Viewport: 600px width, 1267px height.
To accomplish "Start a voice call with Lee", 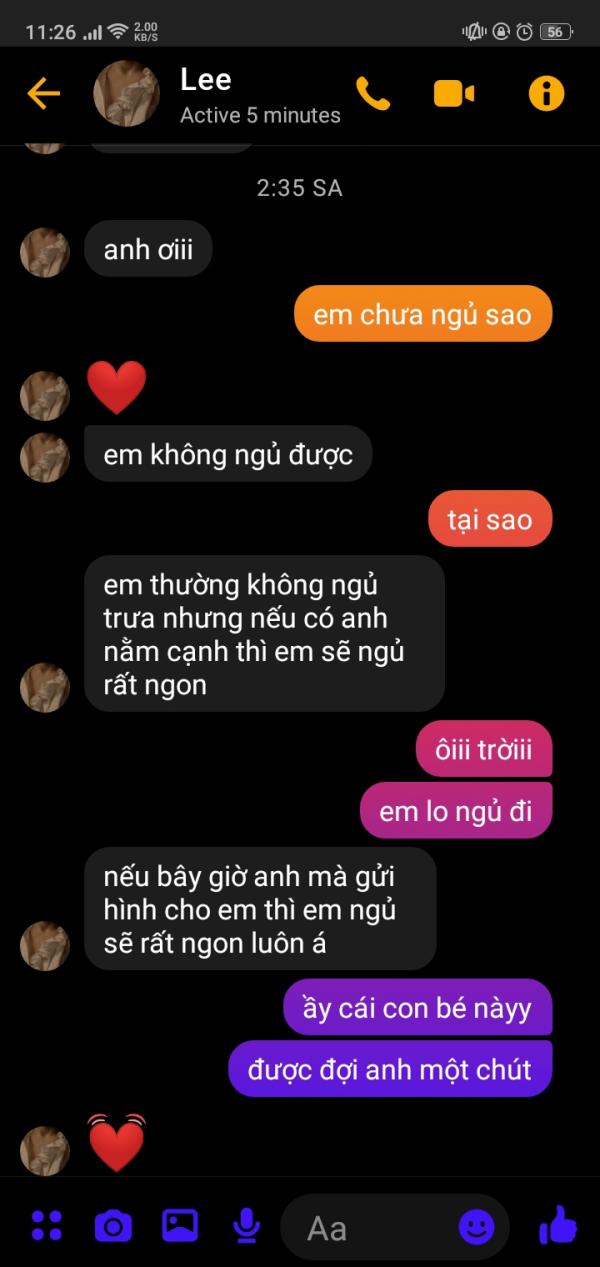I will point(373,94).
